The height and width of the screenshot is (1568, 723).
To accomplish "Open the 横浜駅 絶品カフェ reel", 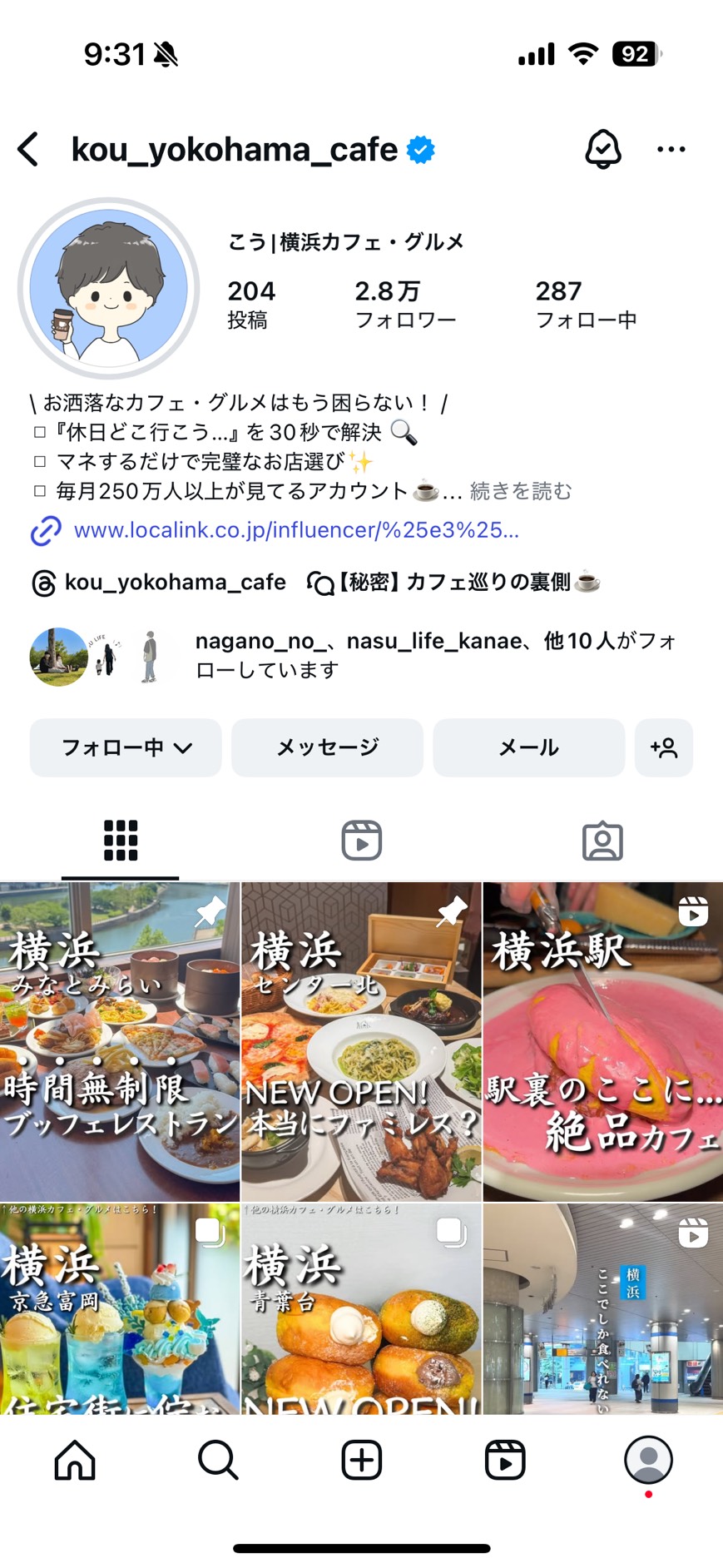I will [603, 1040].
